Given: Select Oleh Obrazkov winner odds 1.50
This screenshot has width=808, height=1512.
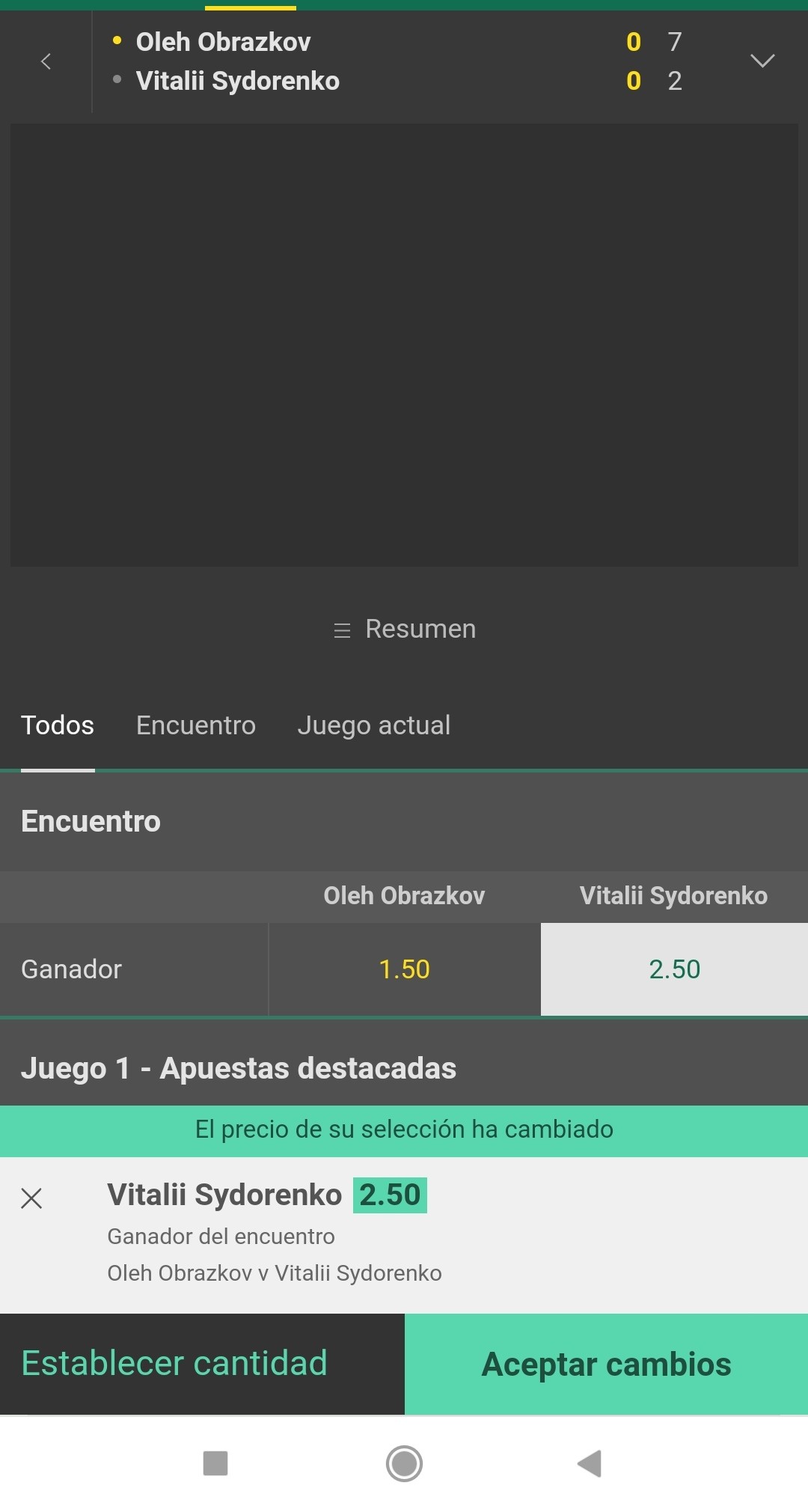Looking at the screenshot, I should (405, 969).
